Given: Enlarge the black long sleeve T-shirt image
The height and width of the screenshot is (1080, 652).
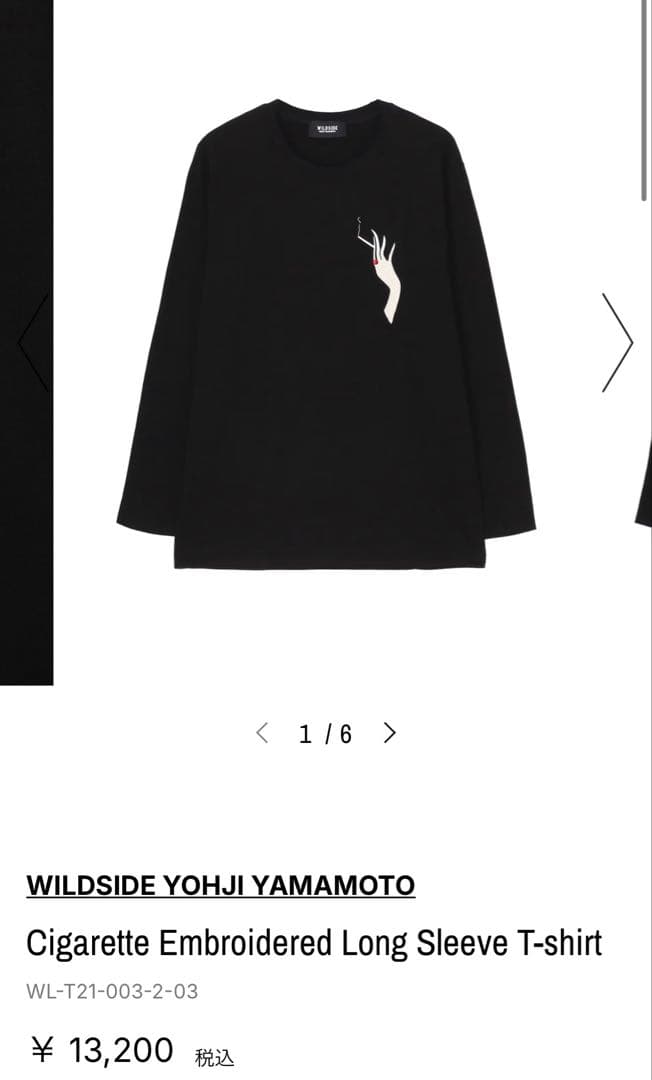Looking at the screenshot, I should (x=326, y=335).
